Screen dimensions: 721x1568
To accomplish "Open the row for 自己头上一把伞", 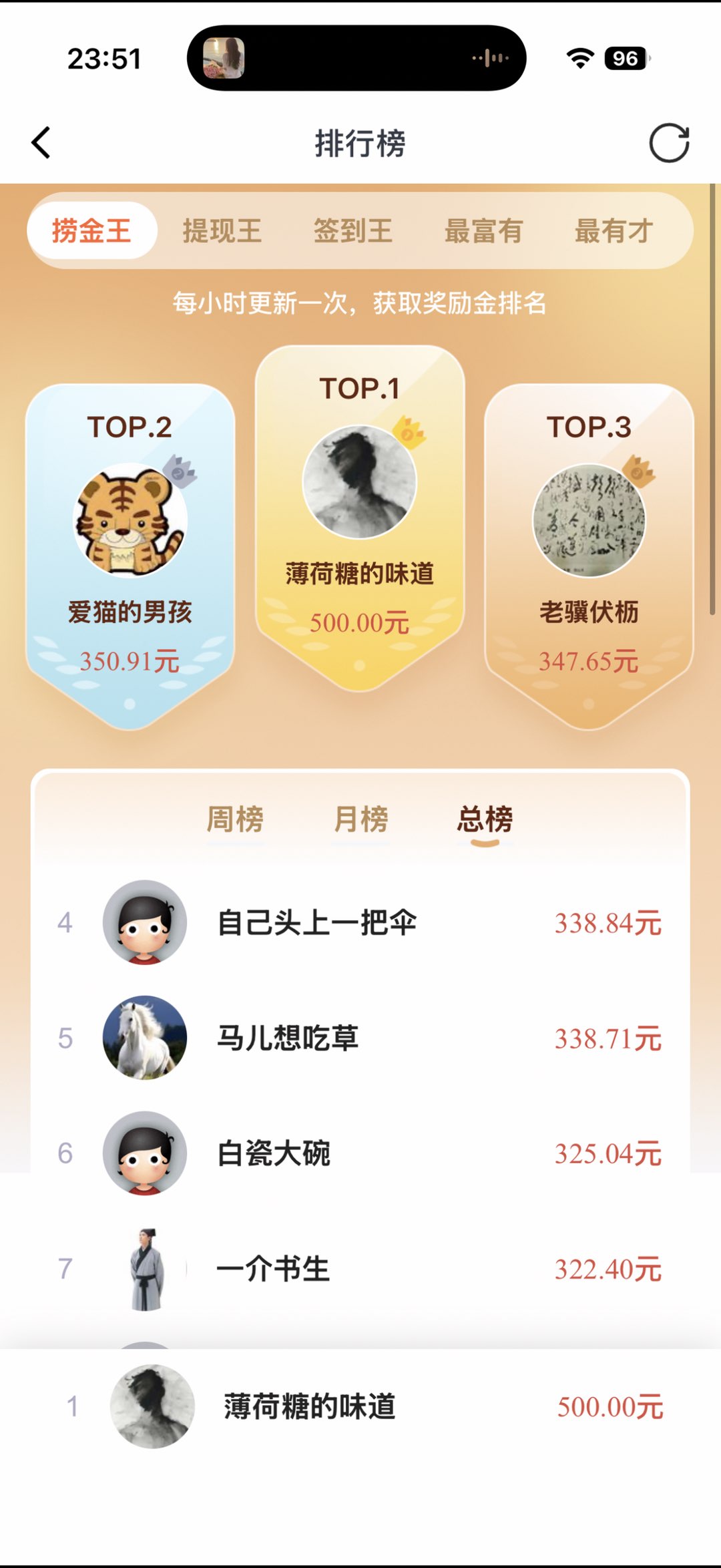I will [360, 923].
